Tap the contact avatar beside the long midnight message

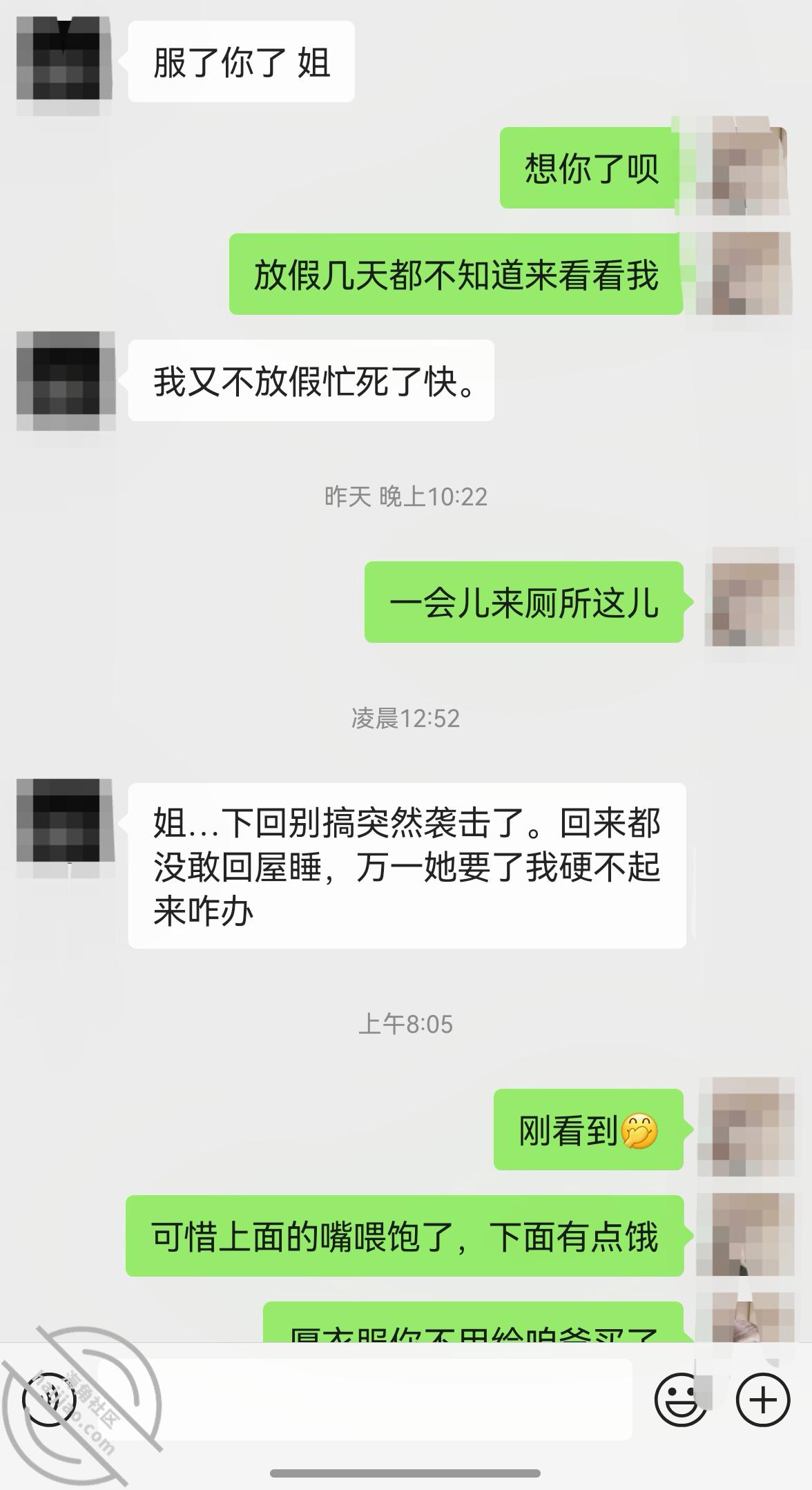click(66, 828)
